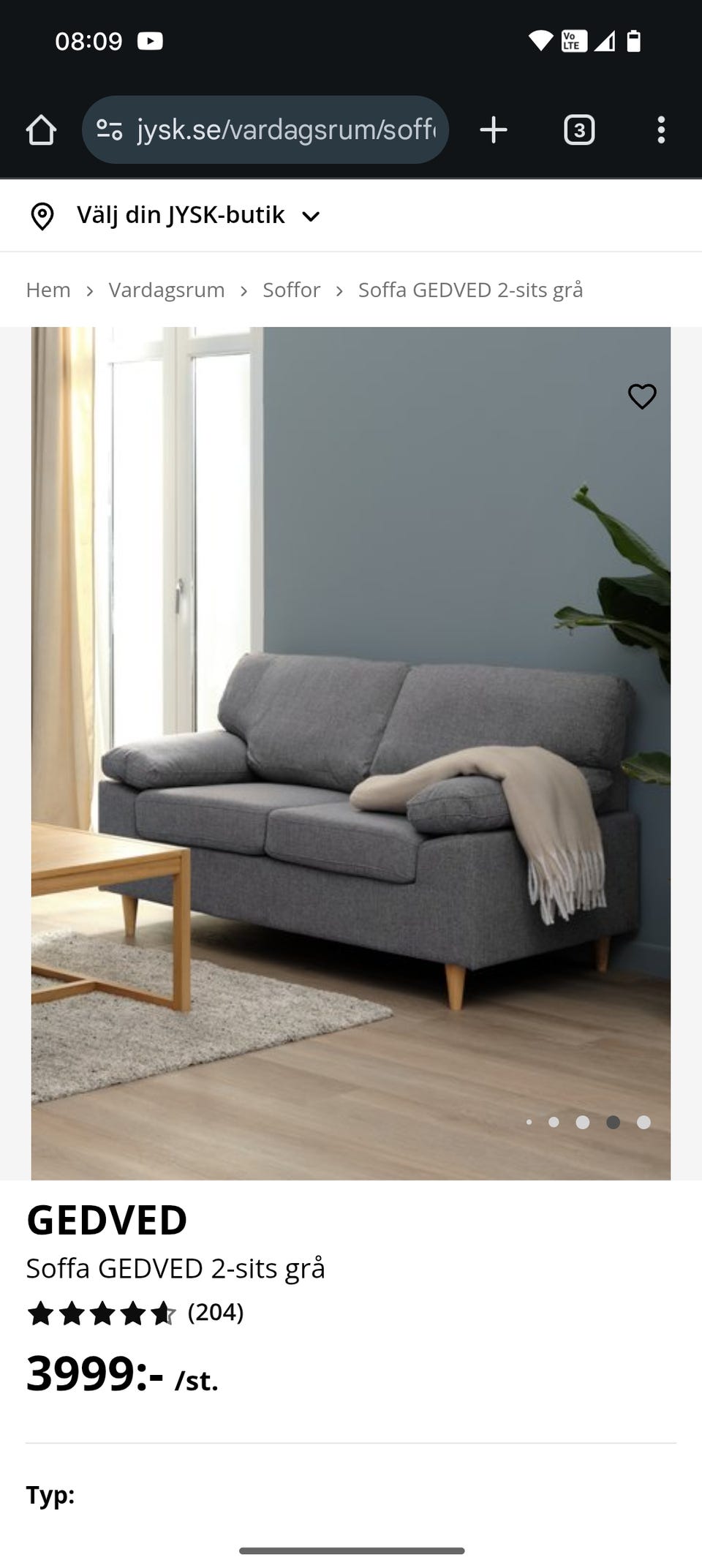
Task: Open the Hem breadcrumb link
Action: (x=48, y=290)
